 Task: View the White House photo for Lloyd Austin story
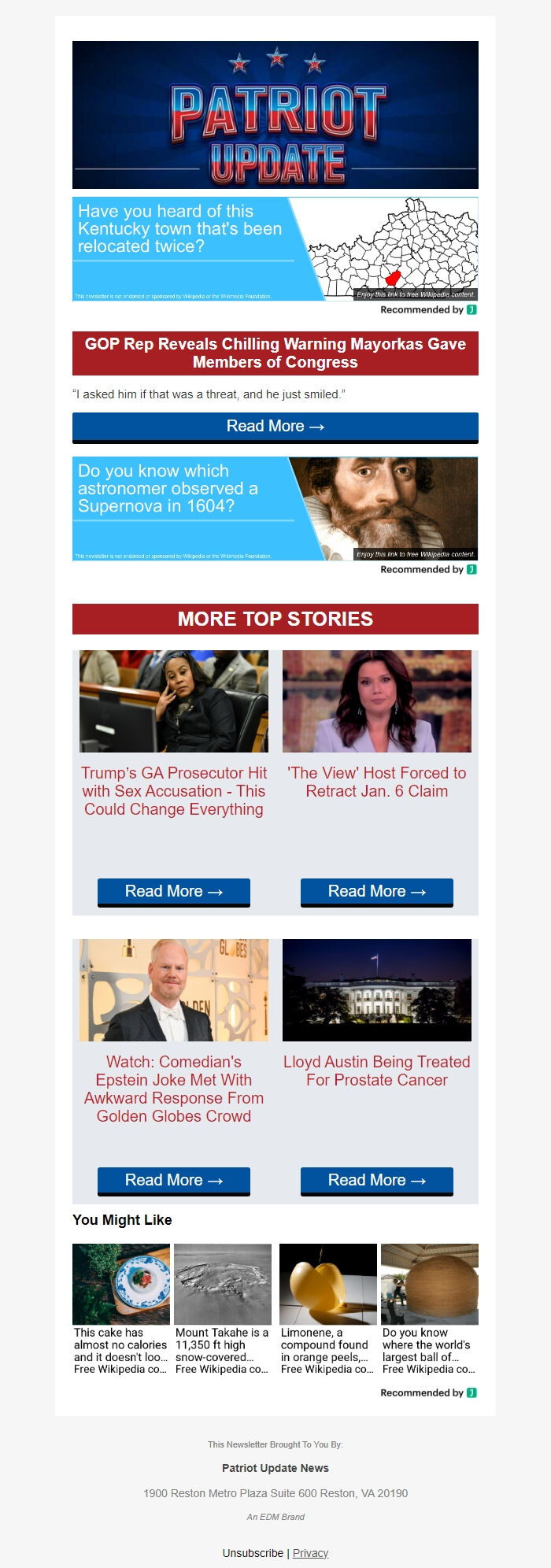(376, 989)
